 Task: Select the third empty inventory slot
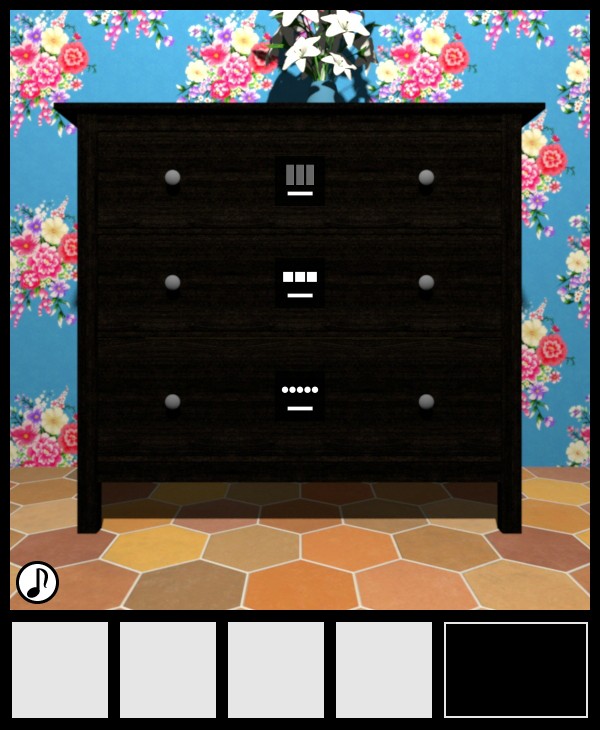[x=276, y=670]
